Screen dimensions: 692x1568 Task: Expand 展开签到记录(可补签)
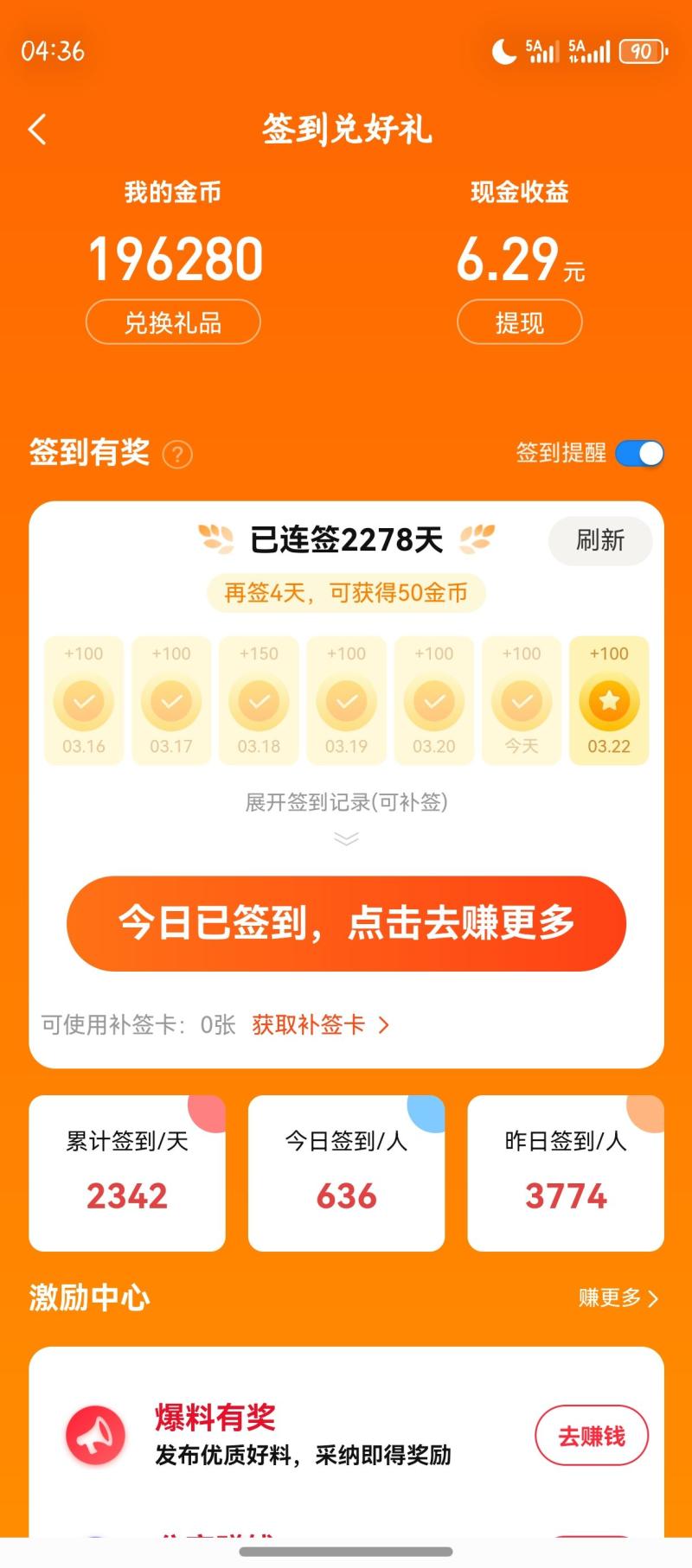[x=346, y=813]
